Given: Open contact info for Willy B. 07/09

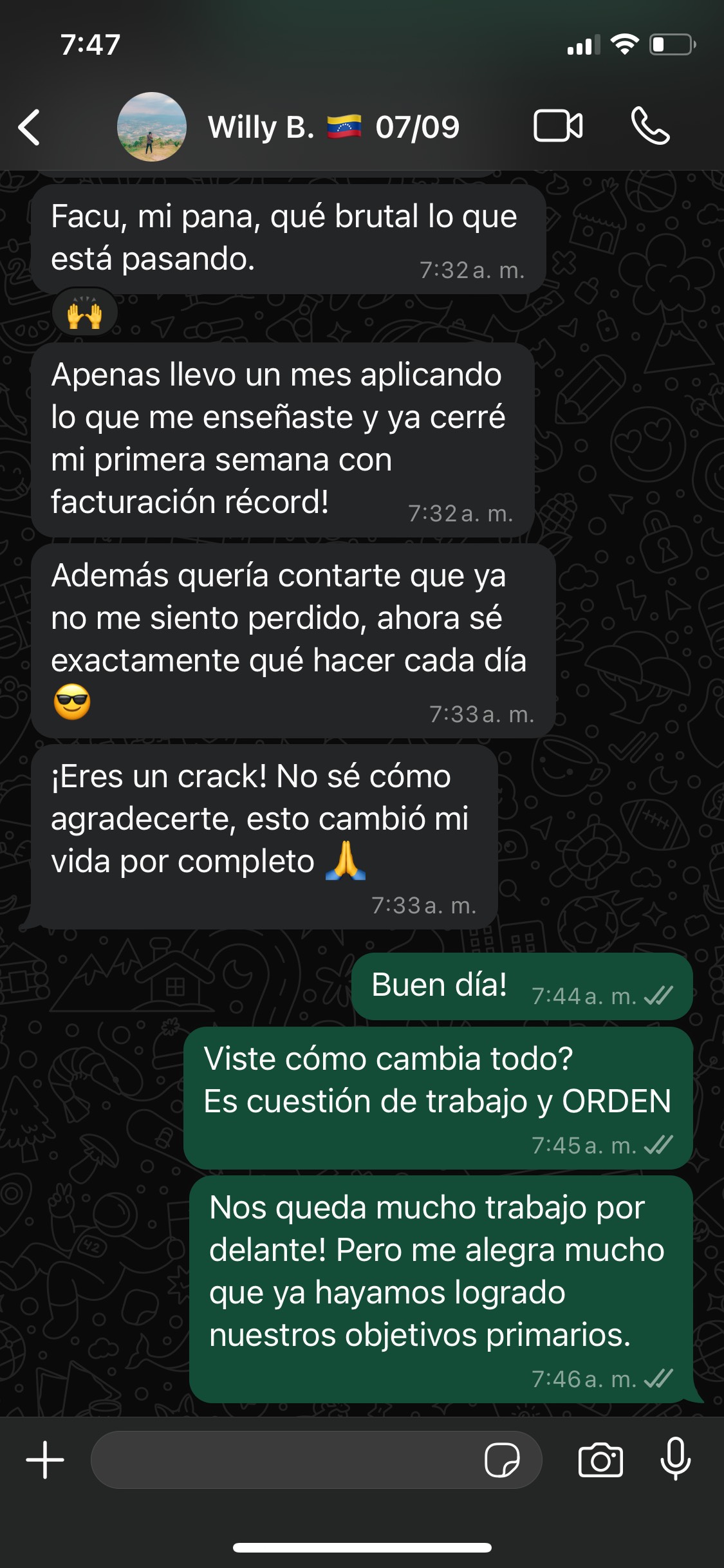Looking at the screenshot, I should [x=334, y=127].
